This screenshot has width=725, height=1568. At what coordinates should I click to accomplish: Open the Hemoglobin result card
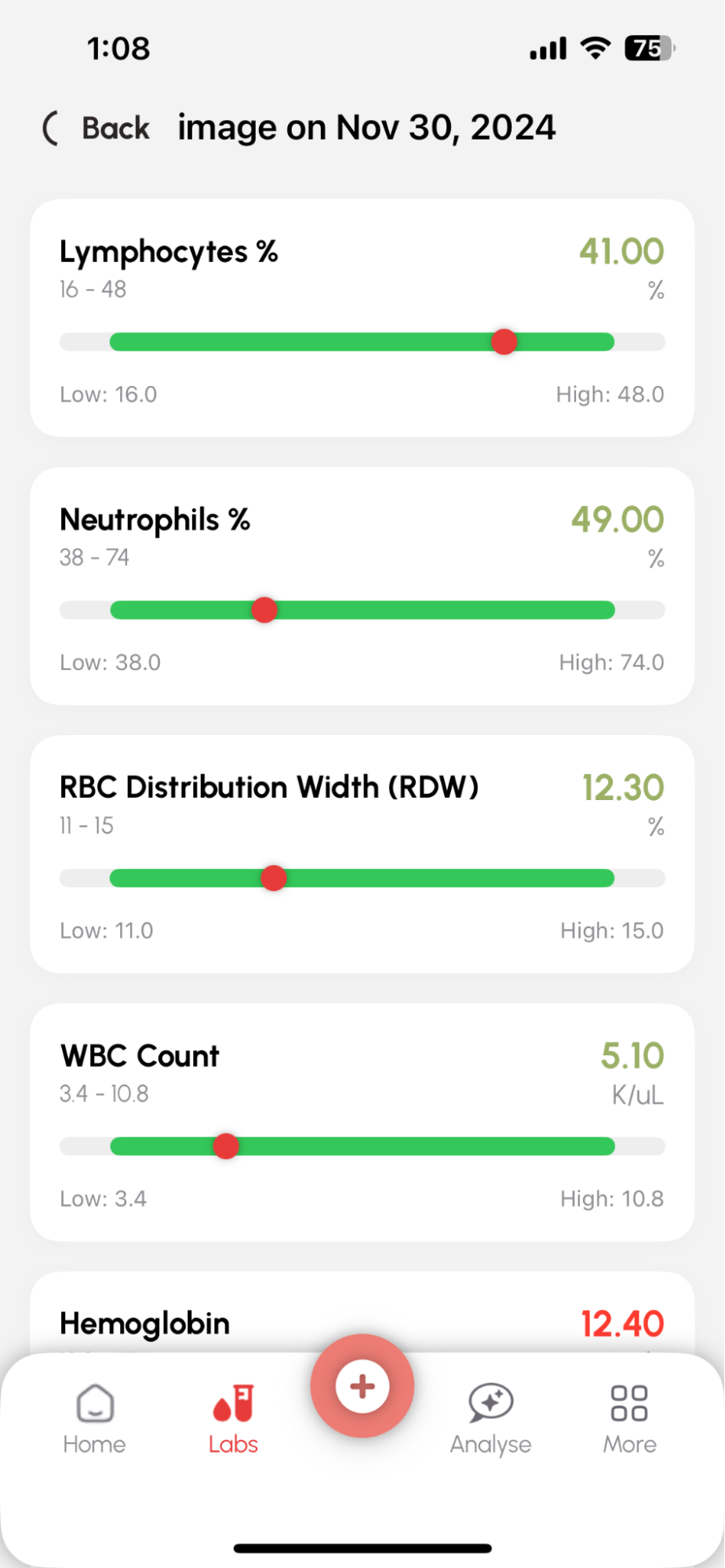tap(362, 1313)
